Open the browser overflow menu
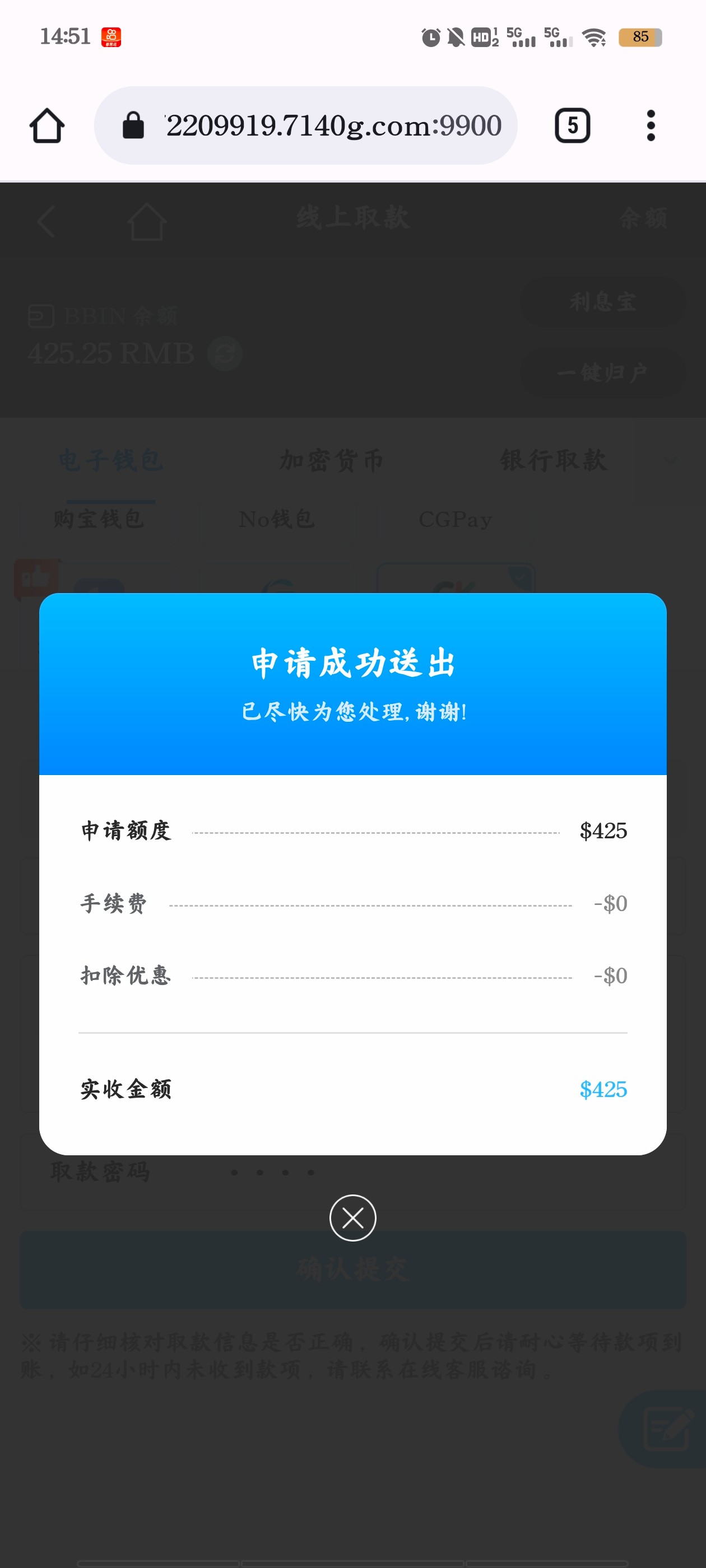706x1568 pixels. [651, 125]
